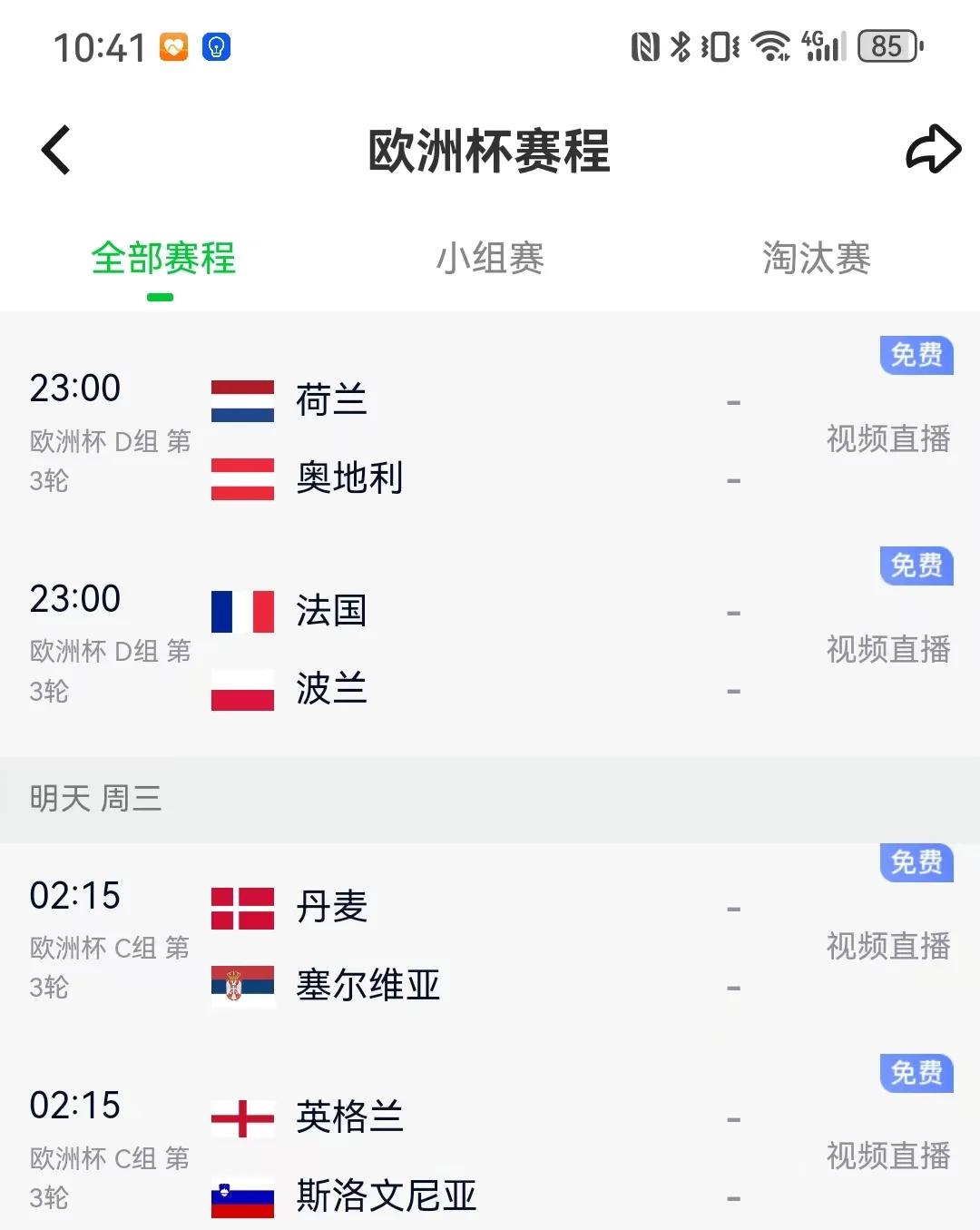The image size is (980, 1230).
Task: Click the Serbia flag icon
Action: coord(242,983)
